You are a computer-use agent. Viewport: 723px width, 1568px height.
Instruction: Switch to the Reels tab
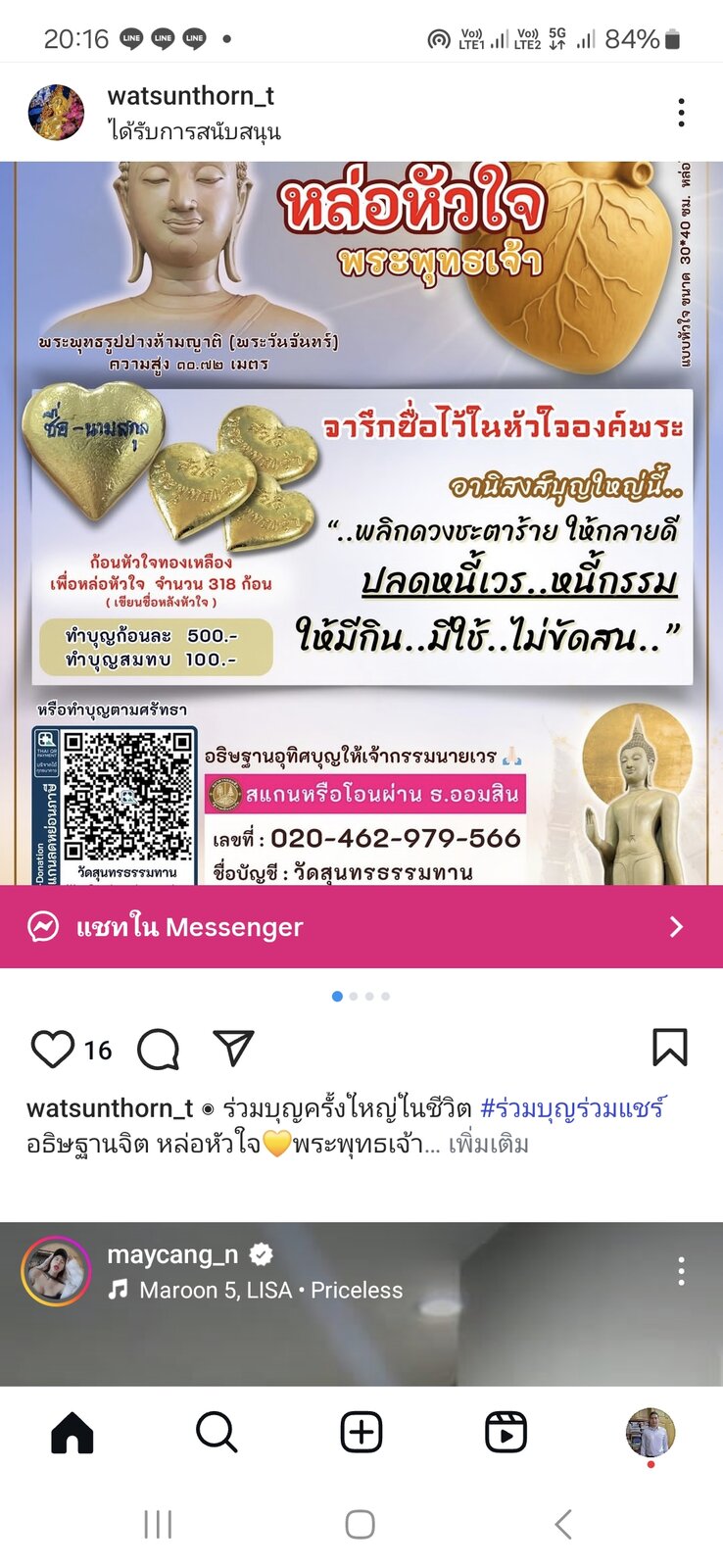coord(506,1433)
